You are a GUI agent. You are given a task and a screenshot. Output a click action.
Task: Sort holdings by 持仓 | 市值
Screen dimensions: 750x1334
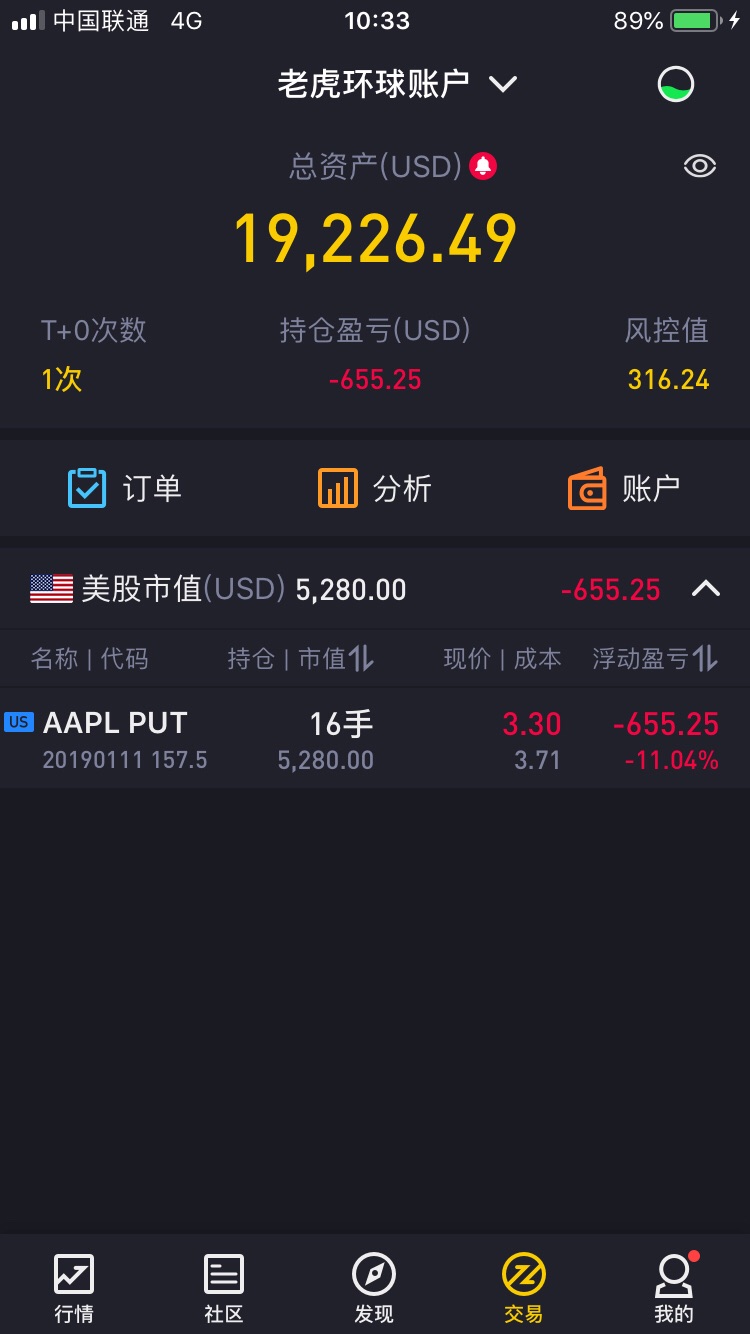click(300, 658)
